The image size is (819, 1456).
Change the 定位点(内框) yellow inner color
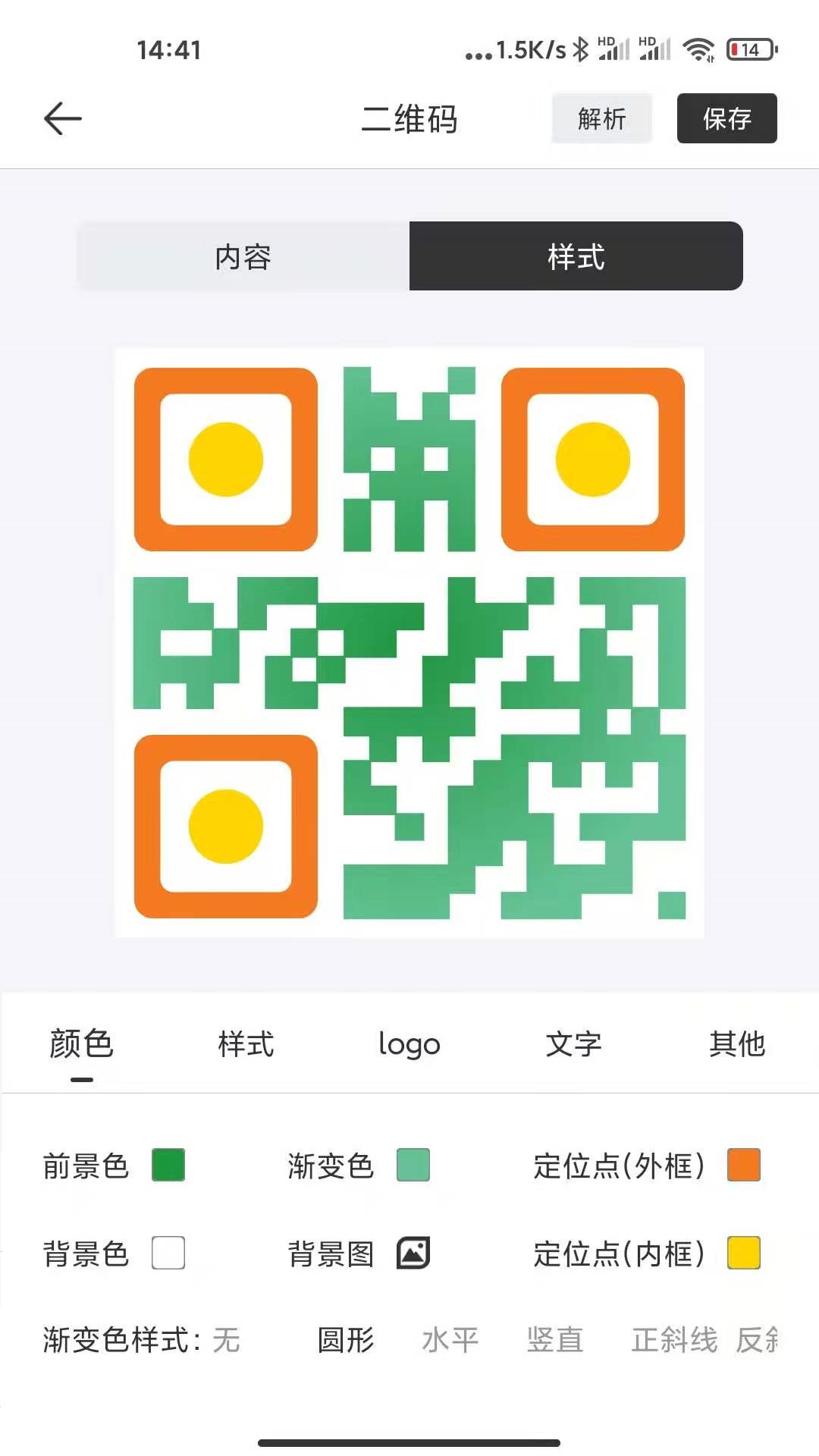point(743,1254)
